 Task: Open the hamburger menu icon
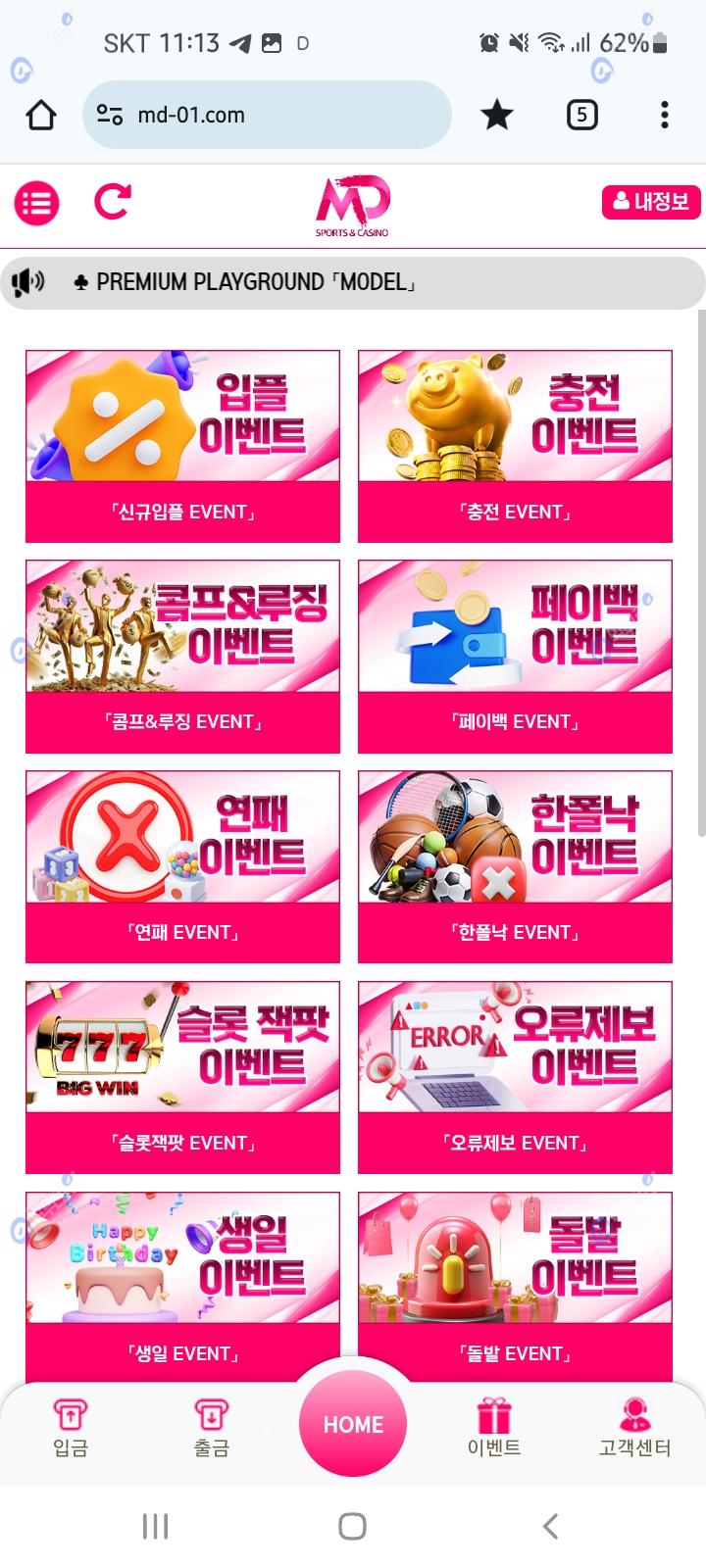(37, 203)
